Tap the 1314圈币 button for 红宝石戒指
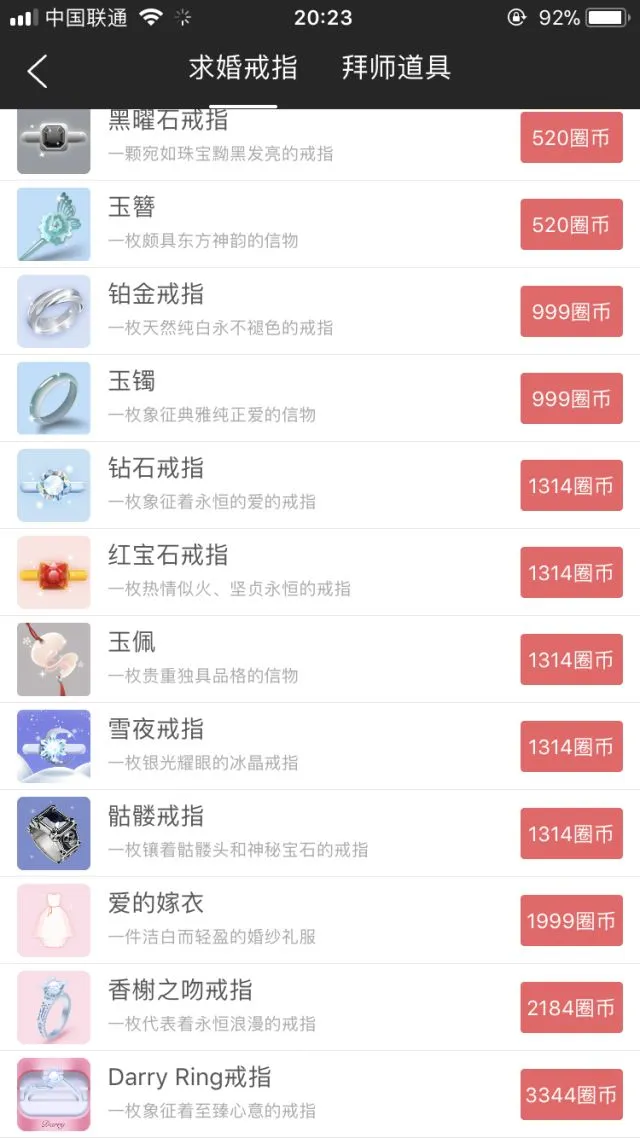Screen dimensions: 640x1138 coord(571,573)
